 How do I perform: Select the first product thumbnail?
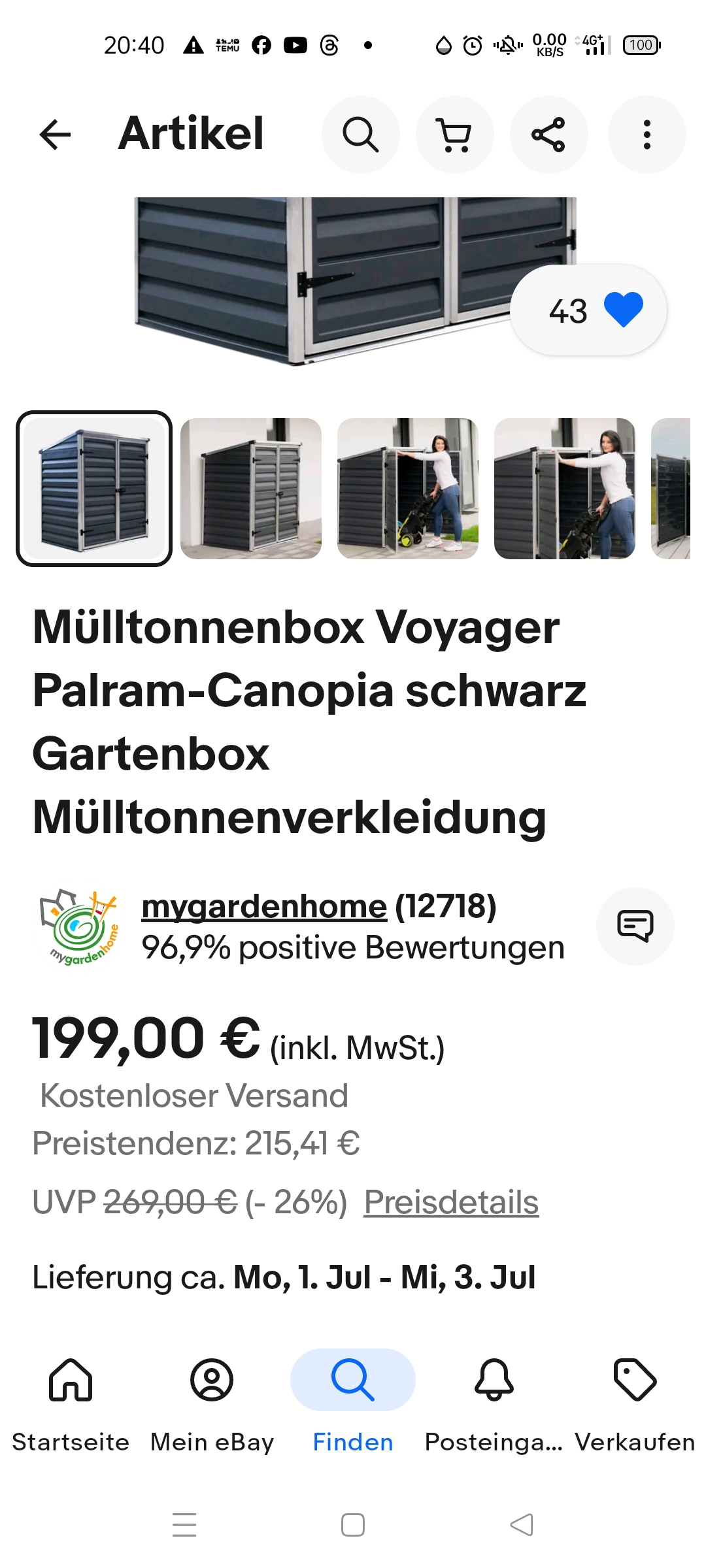point(94,489)
